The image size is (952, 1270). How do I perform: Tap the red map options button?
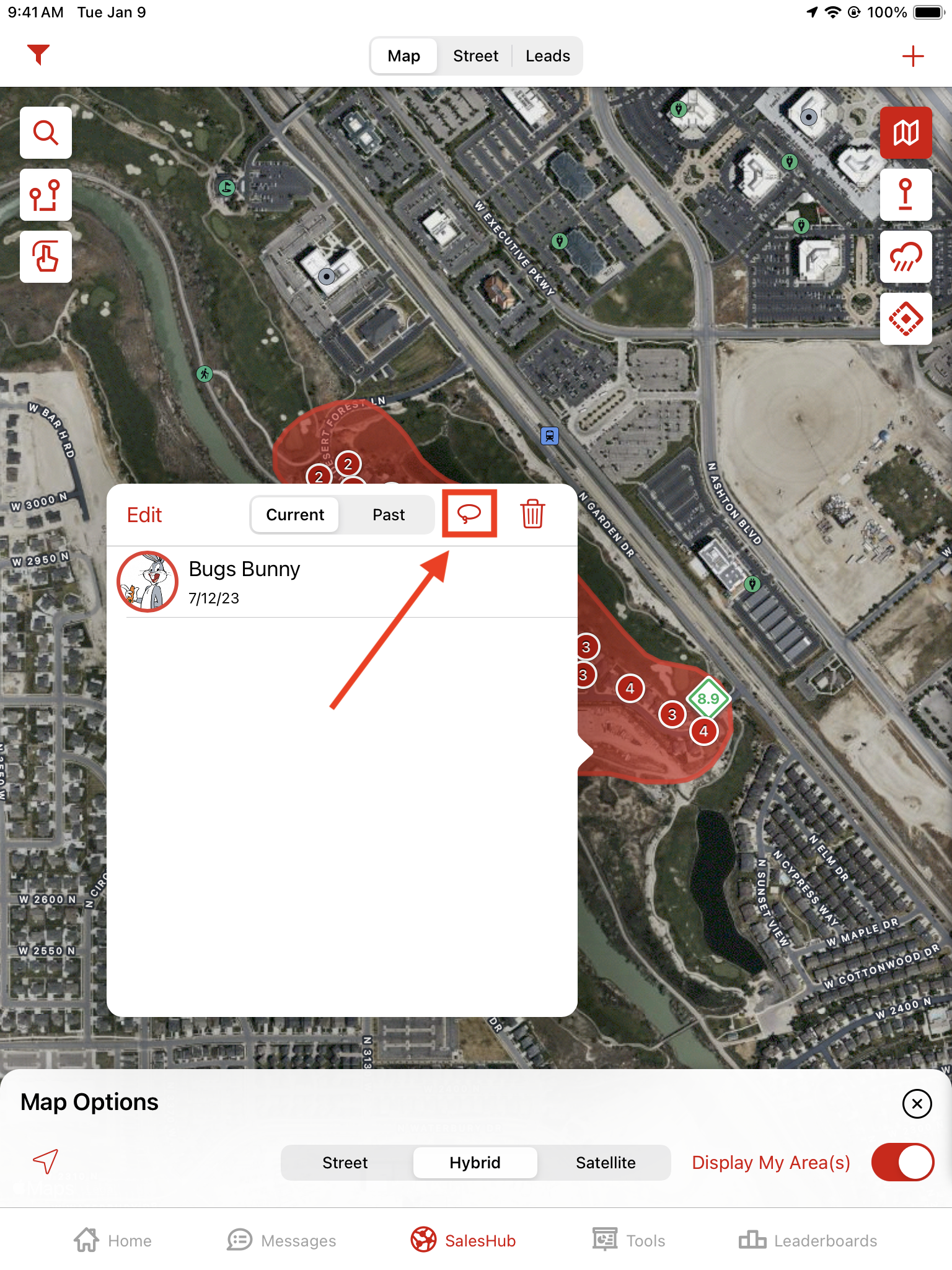pos(906,133)
